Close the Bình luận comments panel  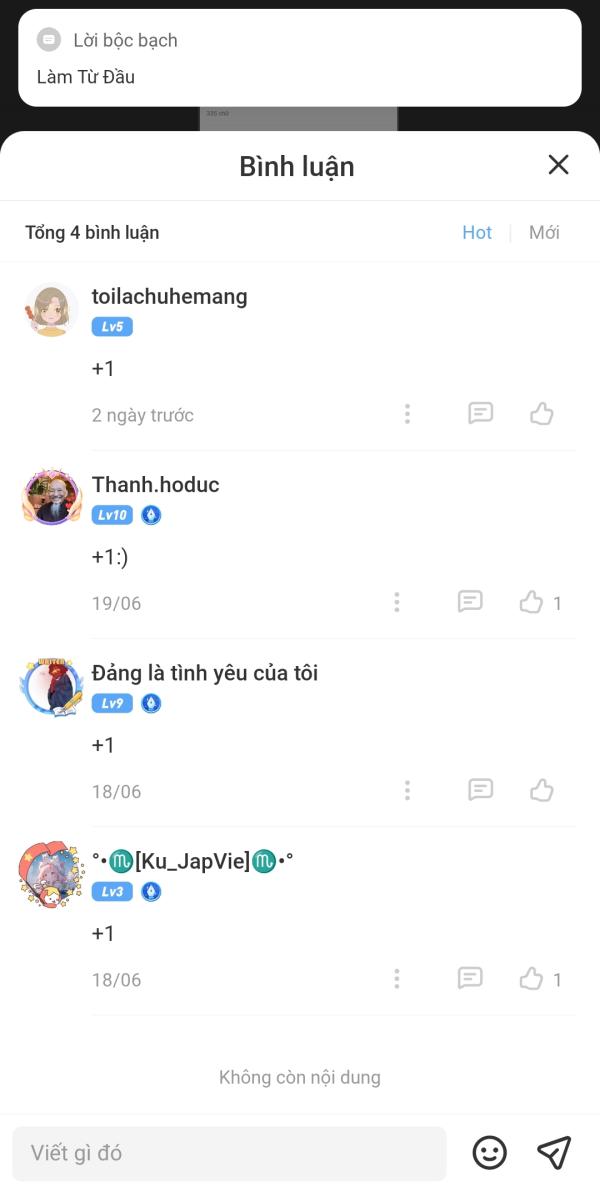click(558, 164)
